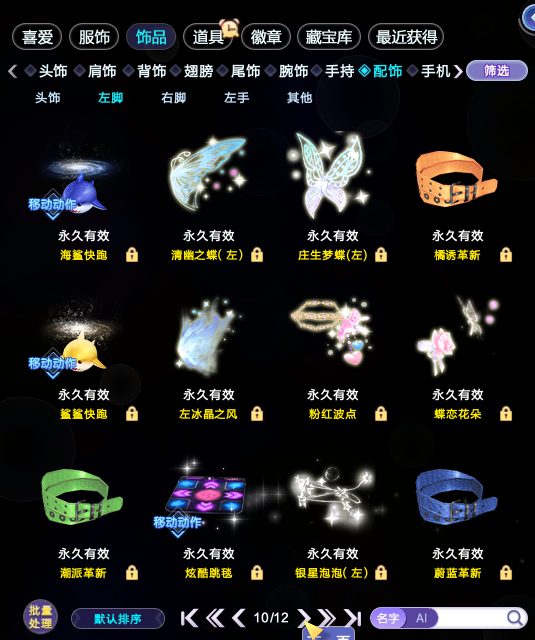Image resolution: width=535 pixels, height=640 pixels.
Task: Jump to the first page
Action: (189, 618)
